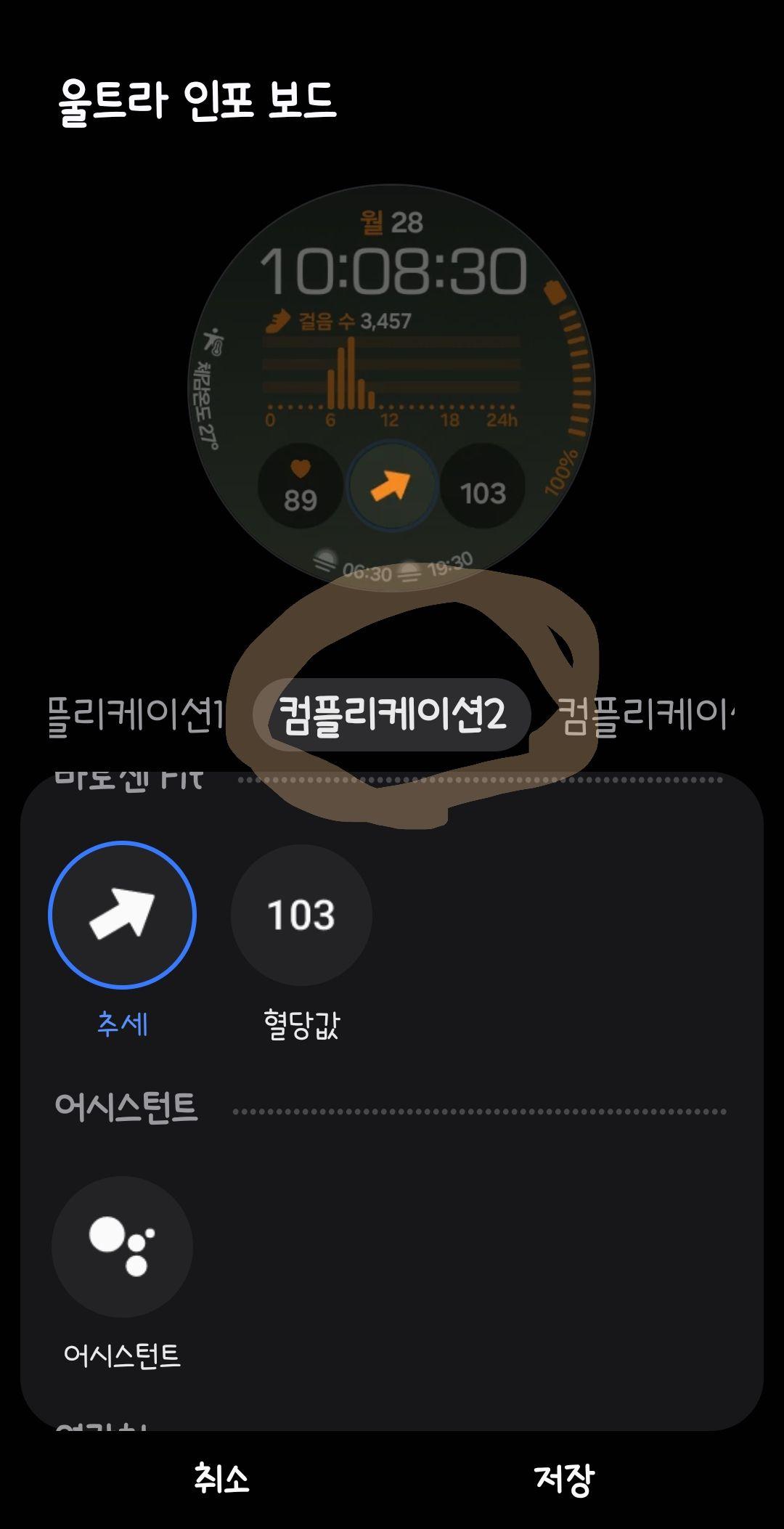Switch to the 컴플리케이션1 tab
Screen dimensions: 784x1529
134,715
